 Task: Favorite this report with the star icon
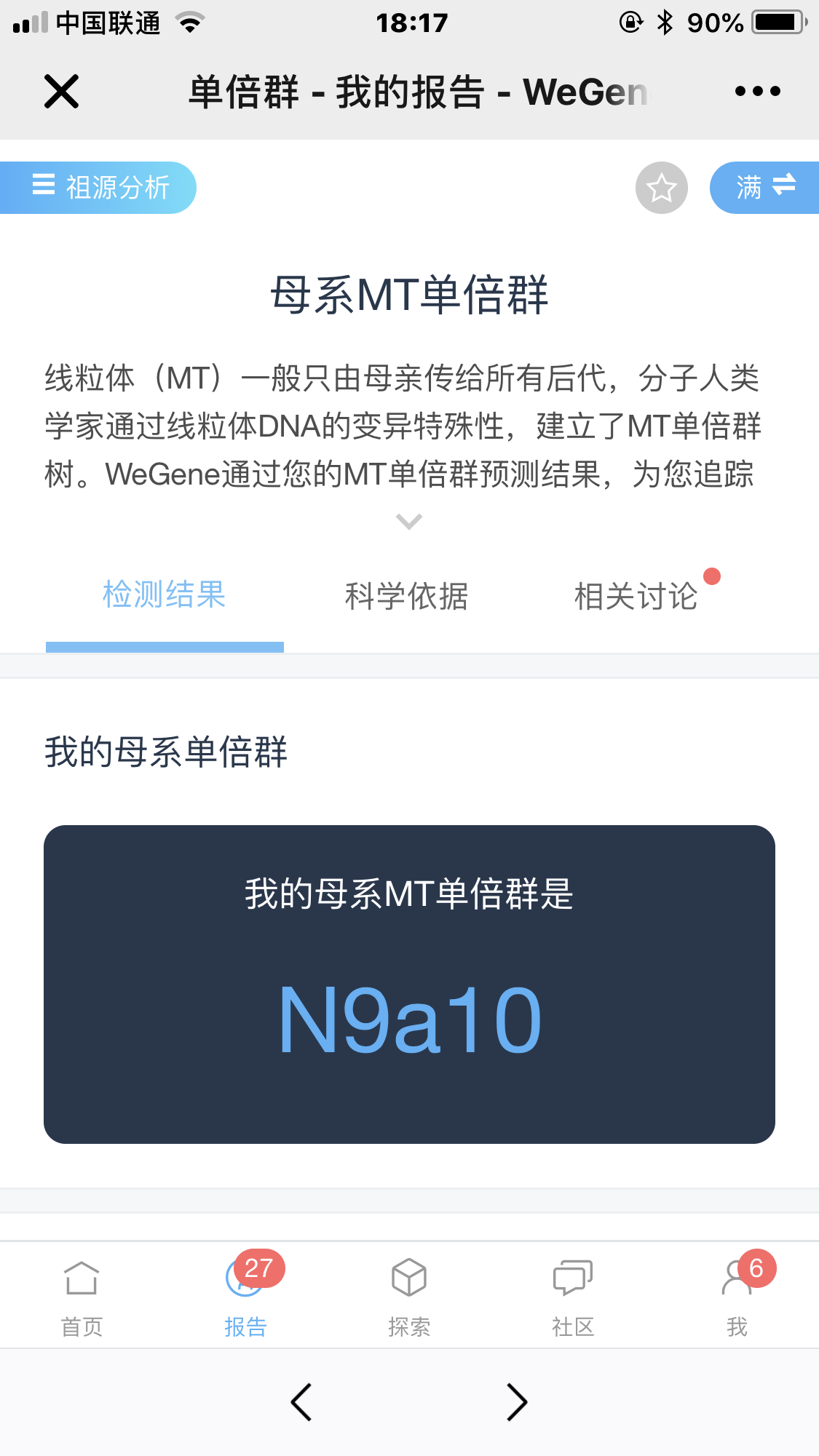pos(661,188)
